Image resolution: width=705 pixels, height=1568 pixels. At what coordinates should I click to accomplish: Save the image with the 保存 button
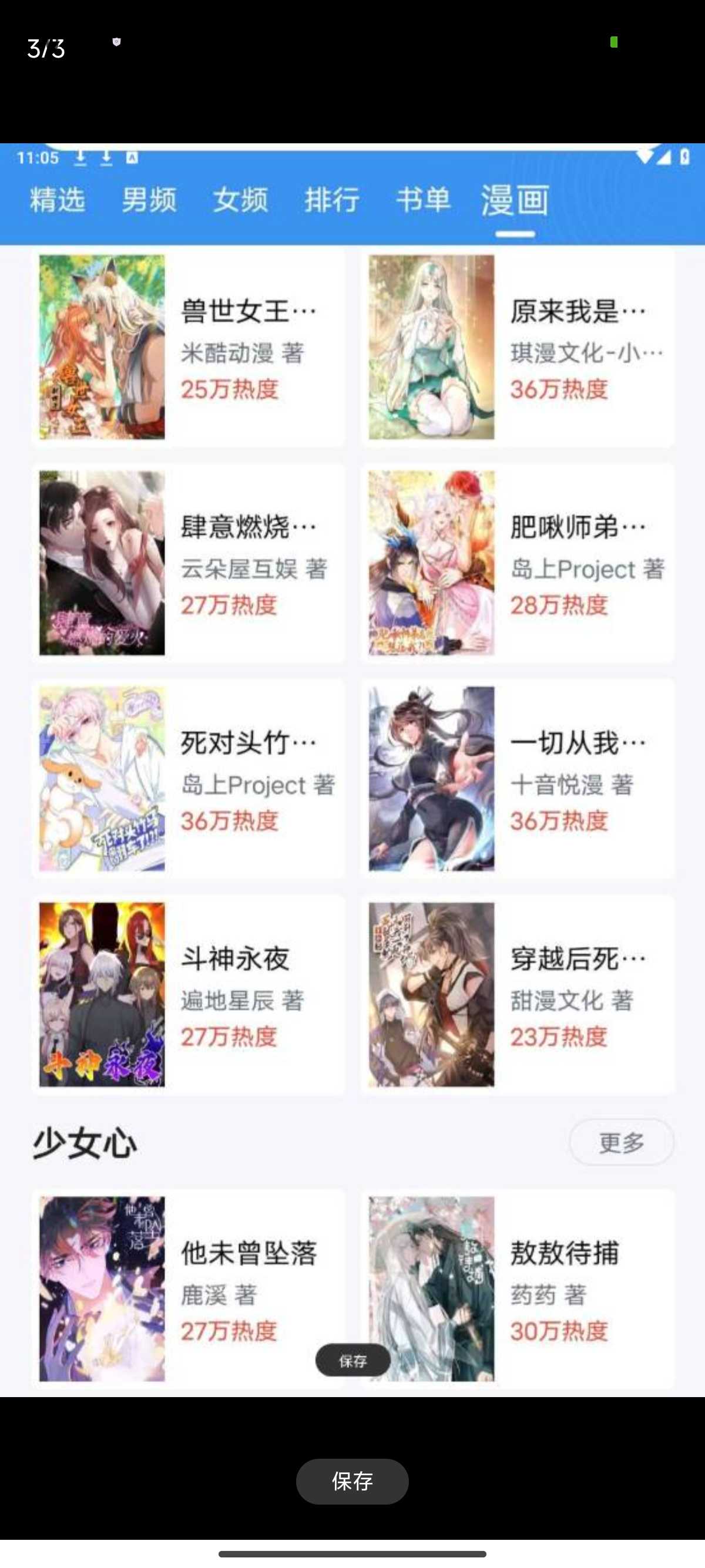pos(352,1481)
